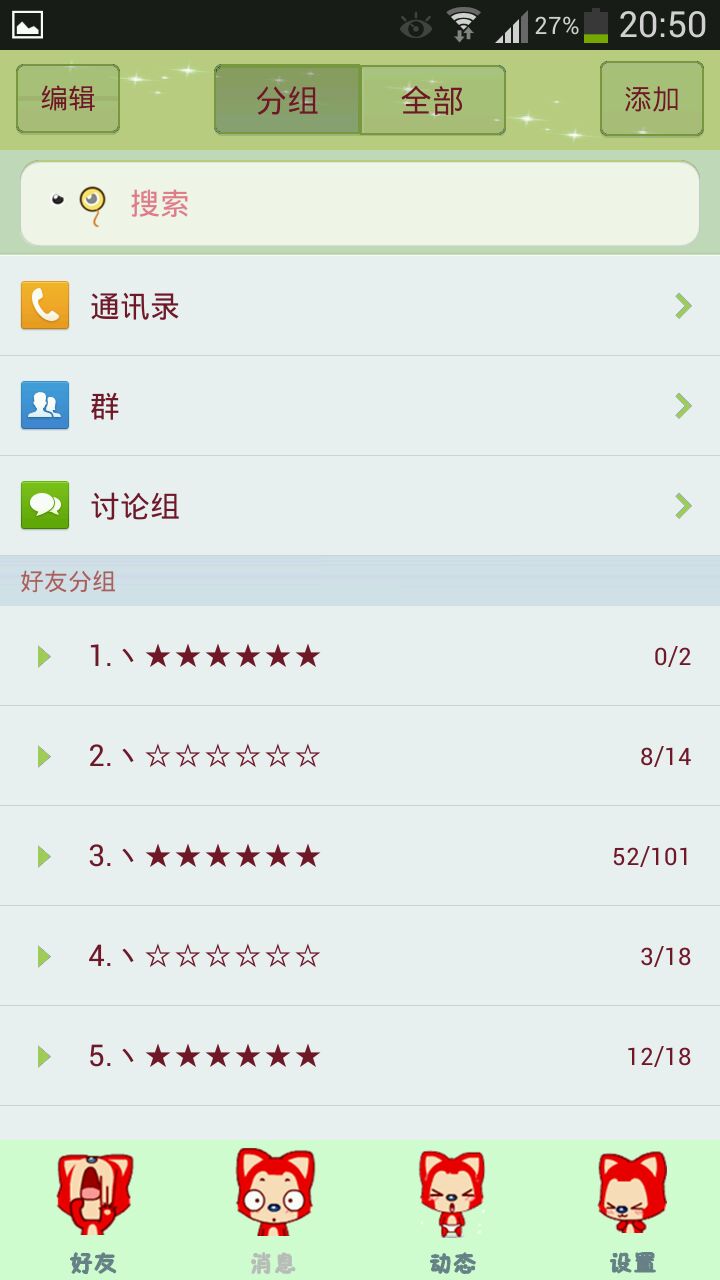The height and width of the screenshot is (1280, 720).
Task: Select the 分组 tab
Action: click(x=287, y=100)
